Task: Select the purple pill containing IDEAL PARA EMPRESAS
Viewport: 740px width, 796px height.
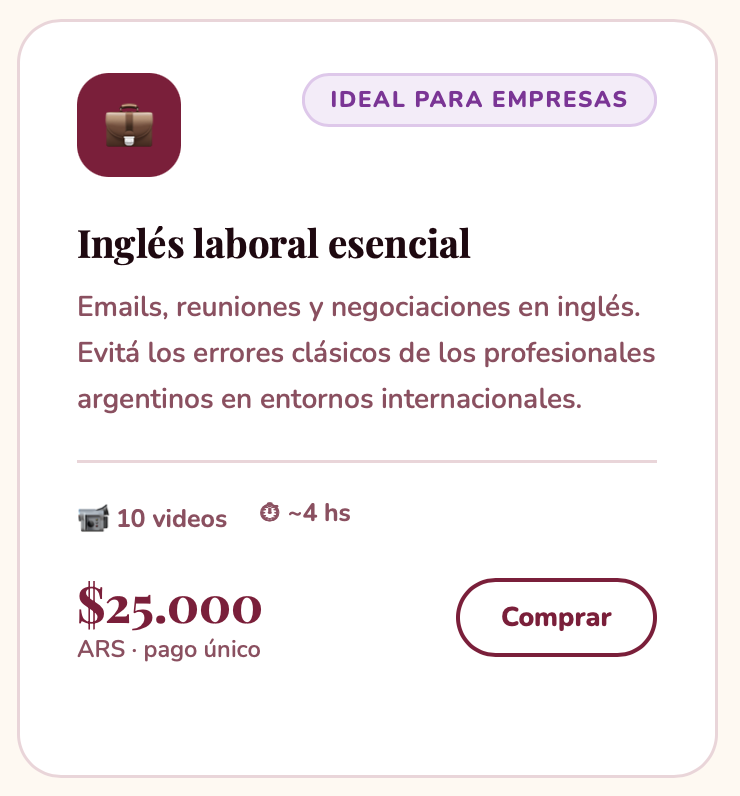Action: coord(479,99)
